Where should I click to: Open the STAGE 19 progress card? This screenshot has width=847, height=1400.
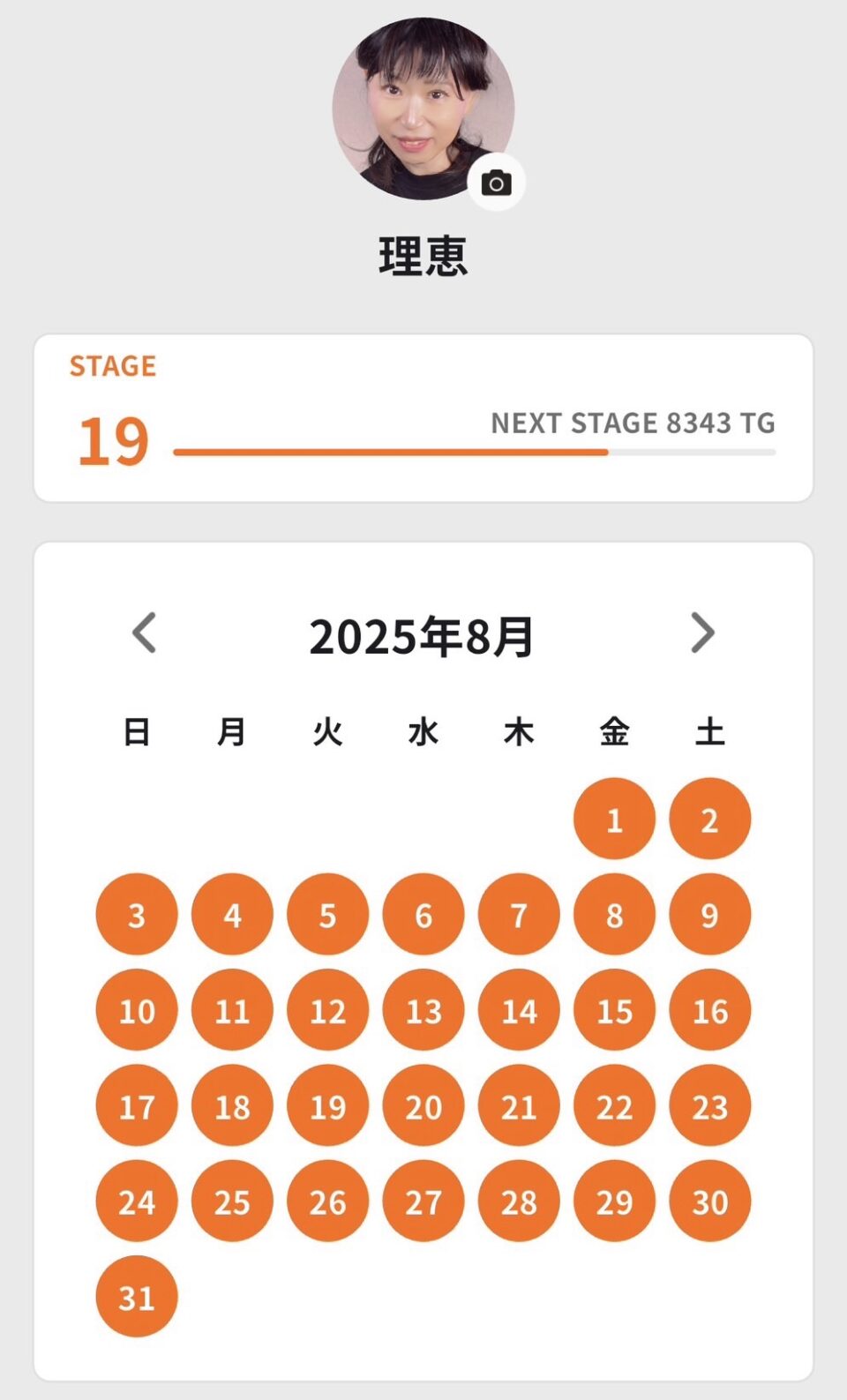point(423,418)
